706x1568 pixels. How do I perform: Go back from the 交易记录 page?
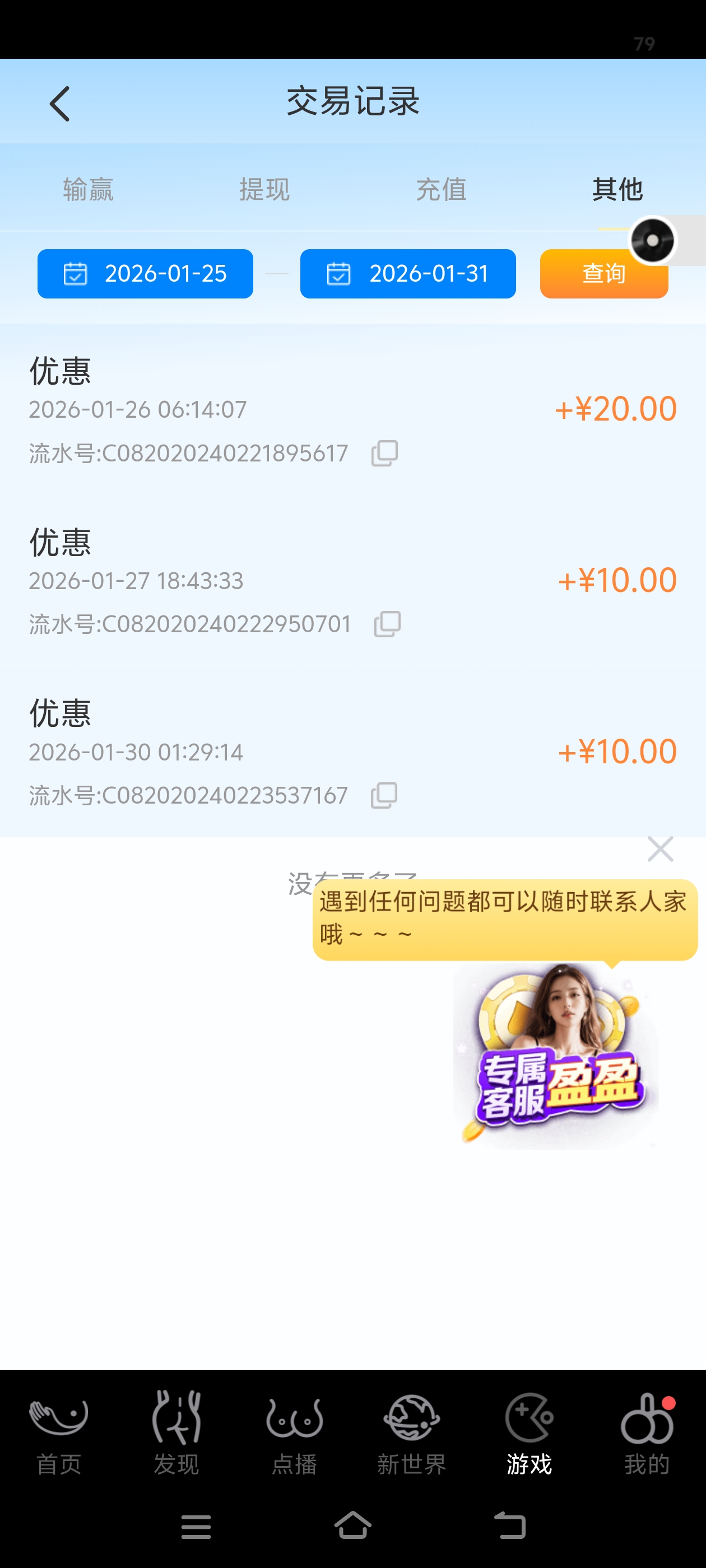pos(60,104)
